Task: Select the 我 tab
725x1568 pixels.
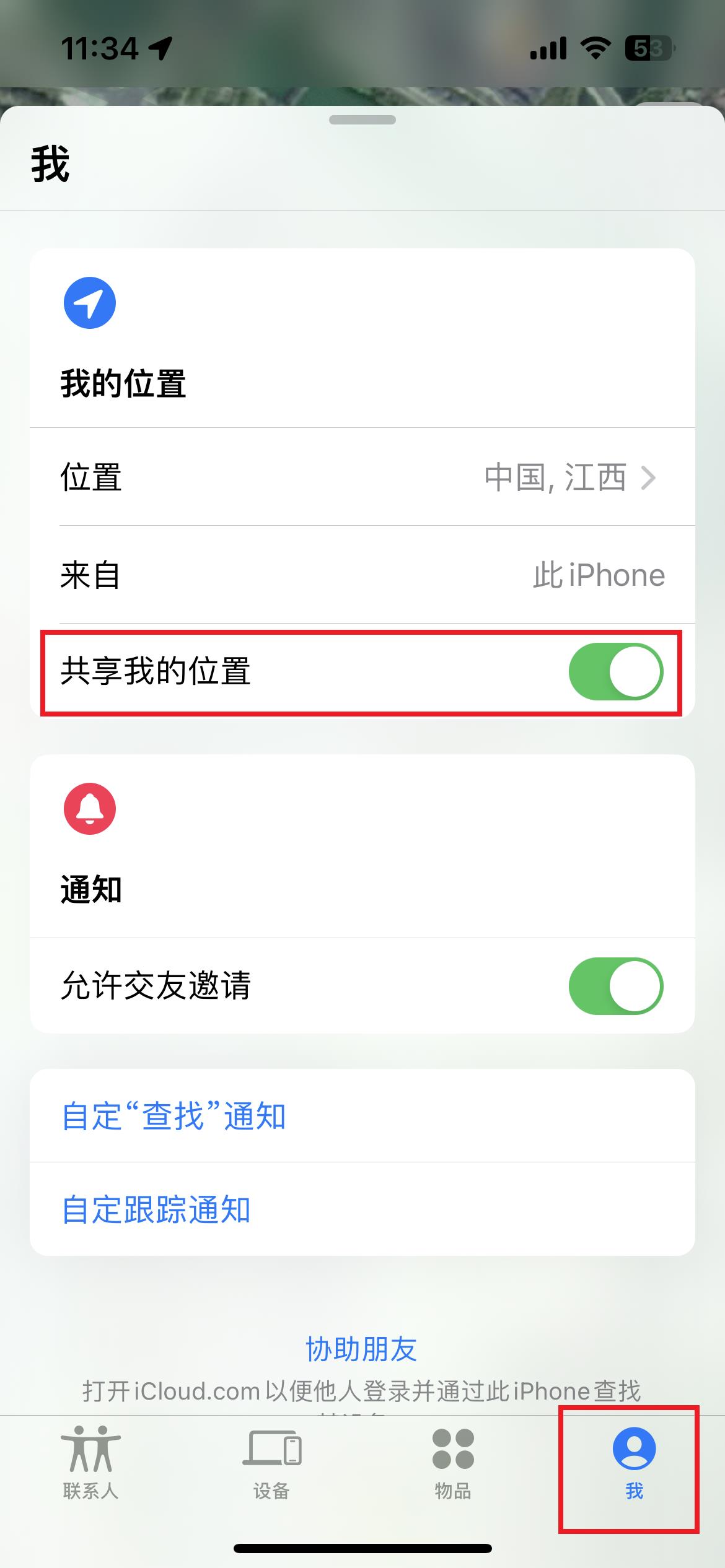Action: tap(634, 1462)
